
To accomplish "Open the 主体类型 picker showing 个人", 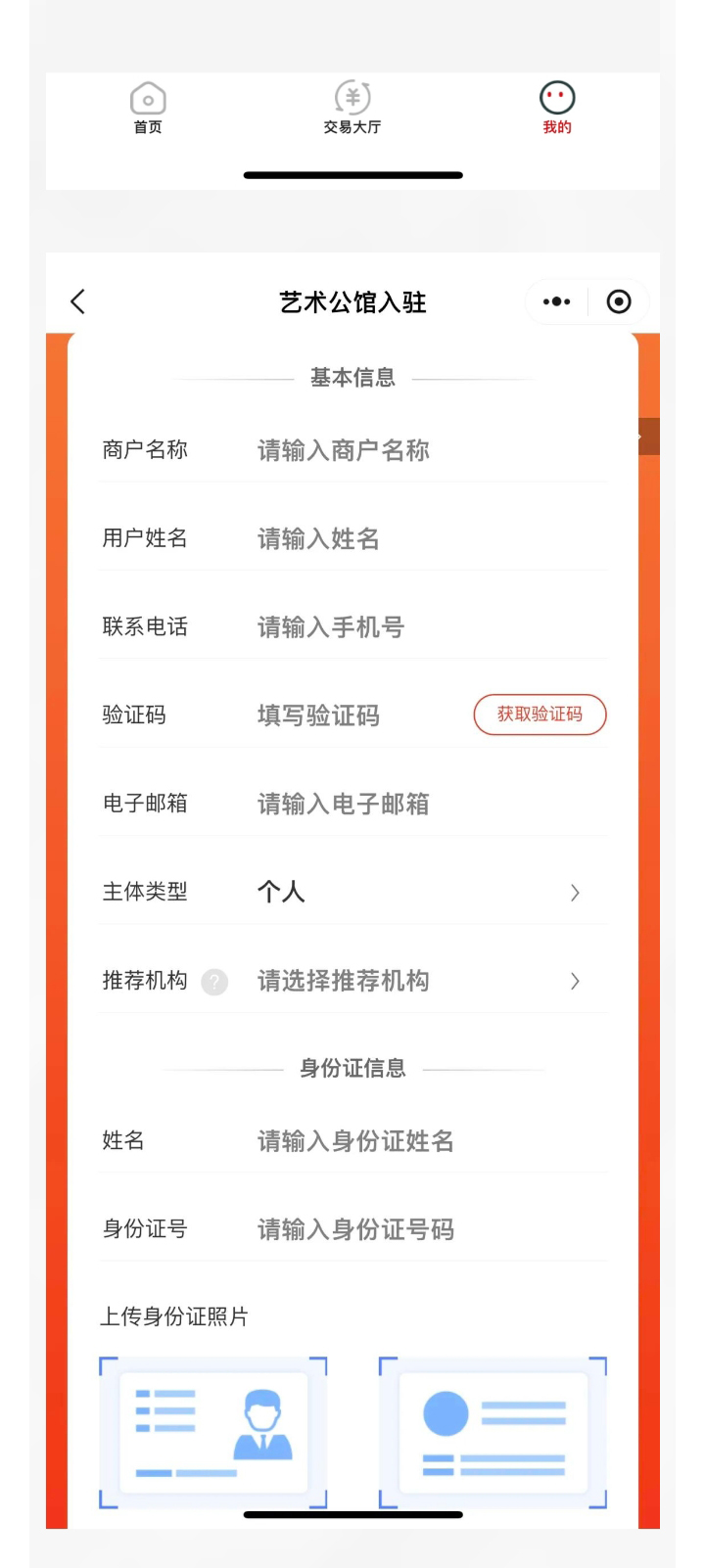I will 421,892.
